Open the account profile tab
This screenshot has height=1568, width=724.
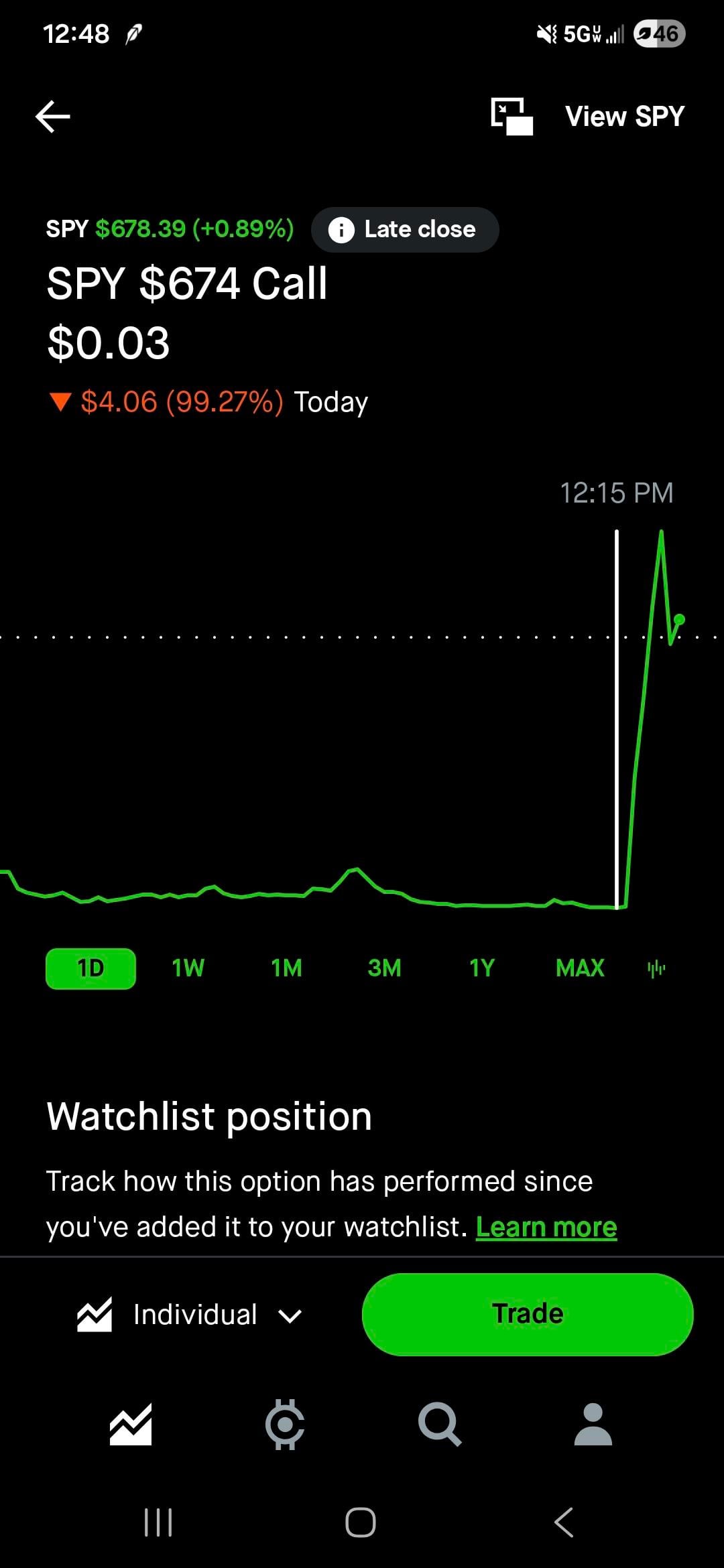593,1424
